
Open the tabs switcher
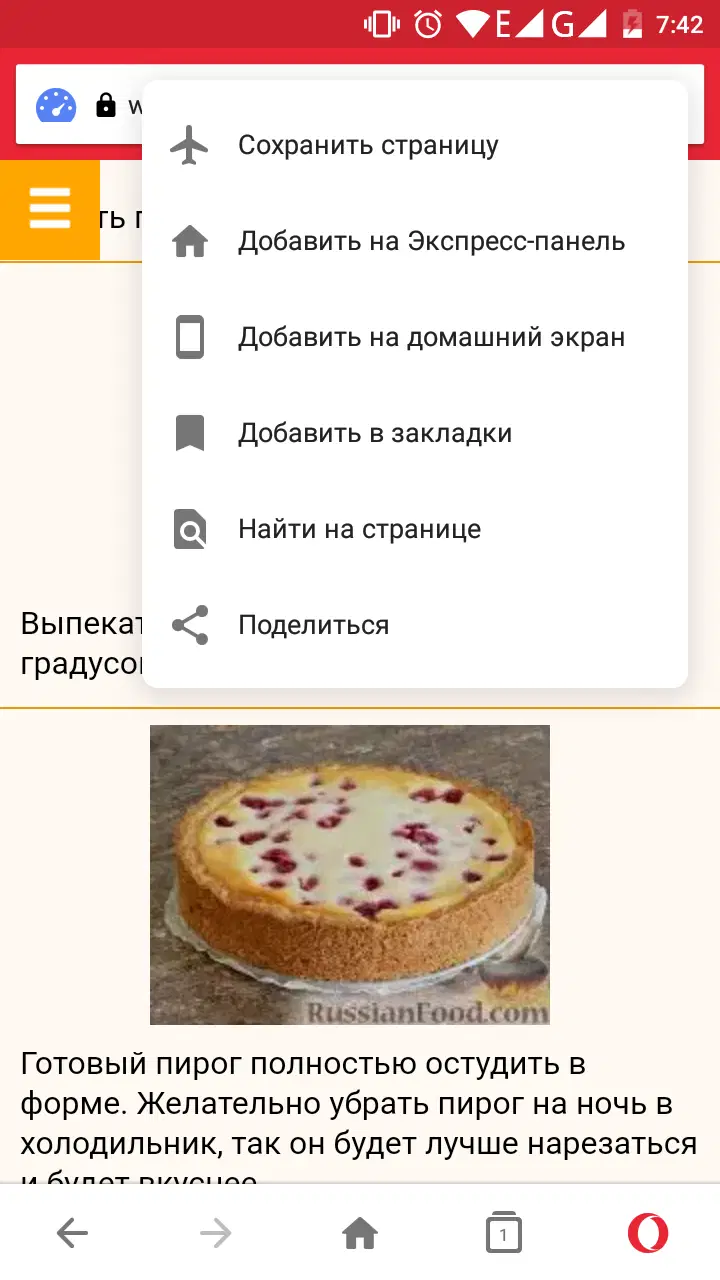[x=503, y=1234]
